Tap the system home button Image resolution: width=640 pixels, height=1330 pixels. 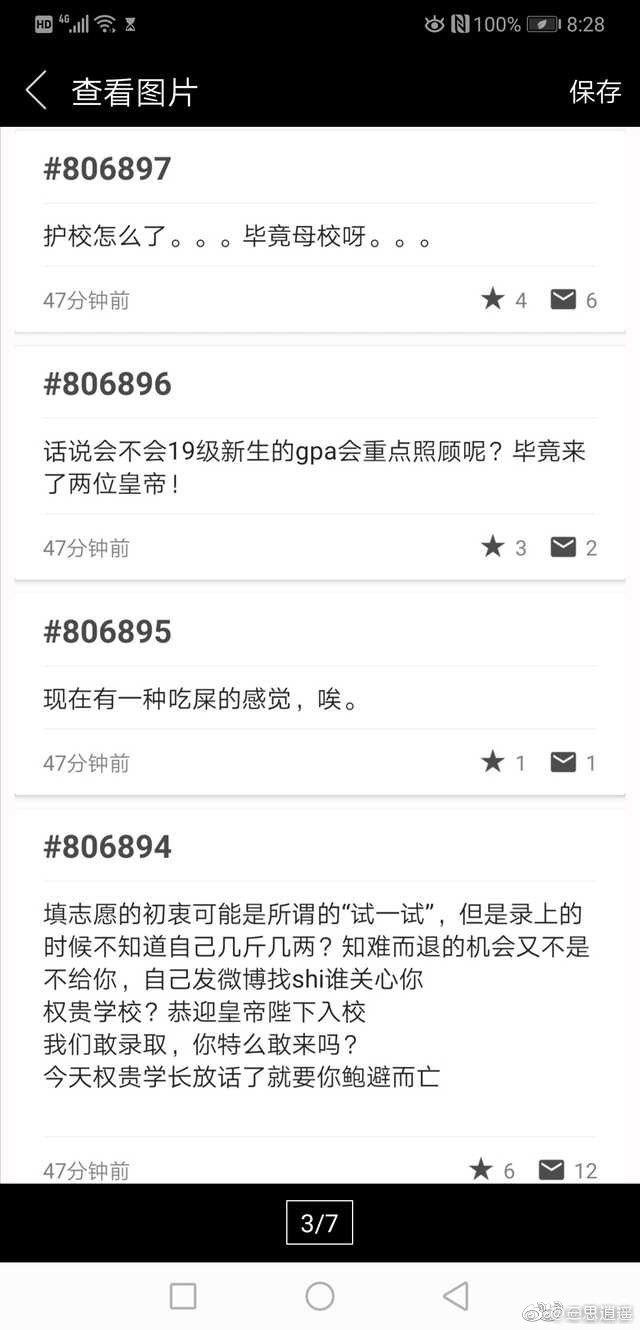pos(320,1296)
